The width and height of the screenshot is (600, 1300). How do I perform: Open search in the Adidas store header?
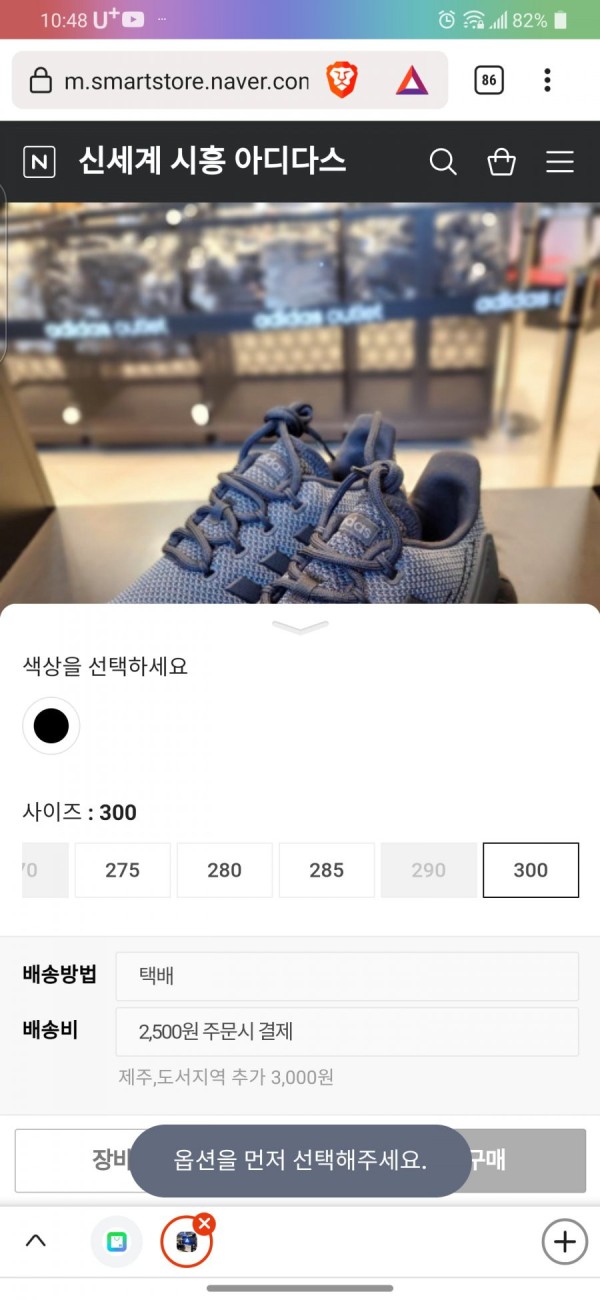point(443,162)
